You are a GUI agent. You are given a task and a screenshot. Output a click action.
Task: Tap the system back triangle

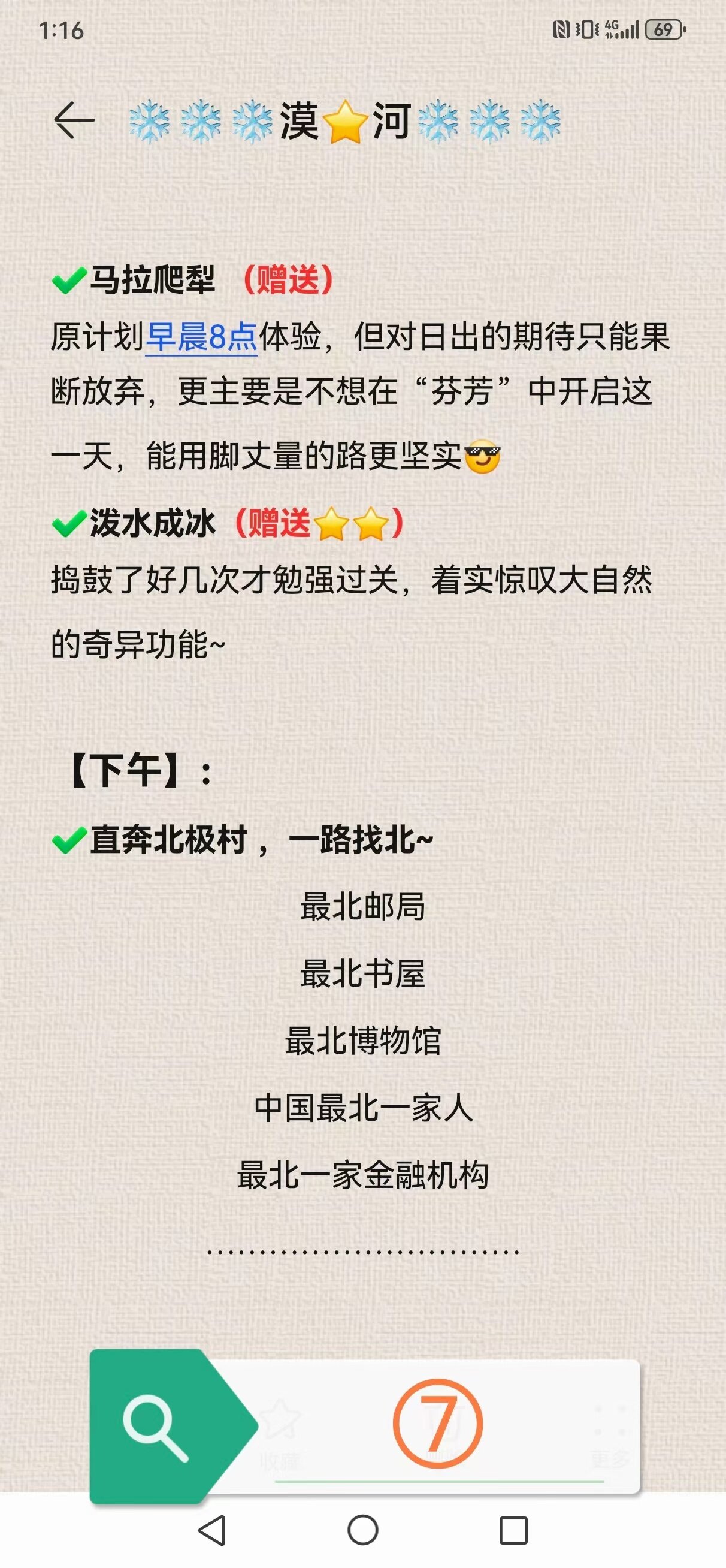click(x=213, y=1530)
